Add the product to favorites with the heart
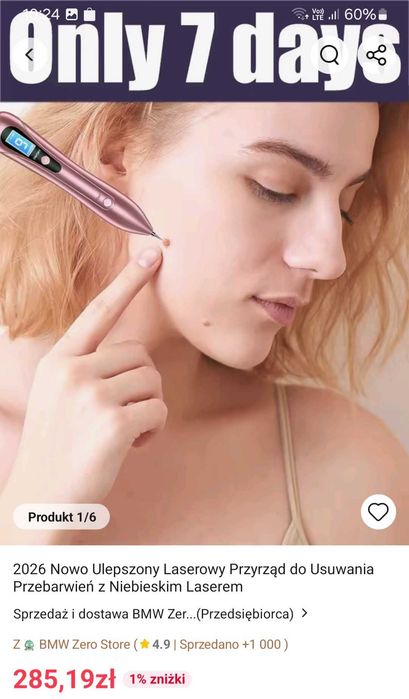 click(x=378, y=512)
